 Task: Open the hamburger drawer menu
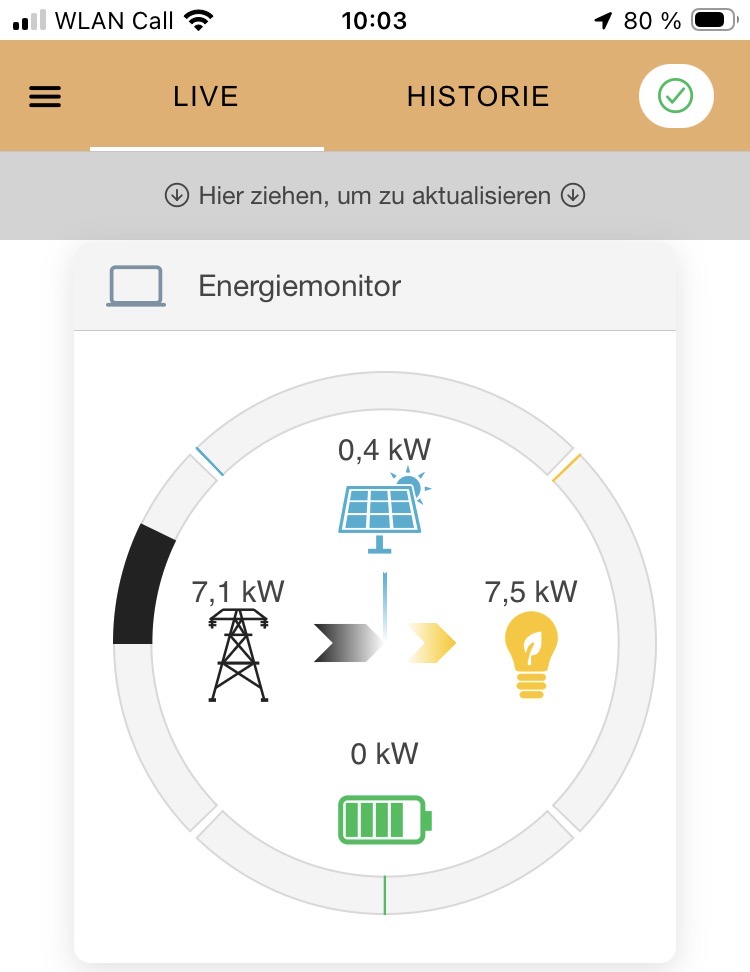(x=45, y=96)
